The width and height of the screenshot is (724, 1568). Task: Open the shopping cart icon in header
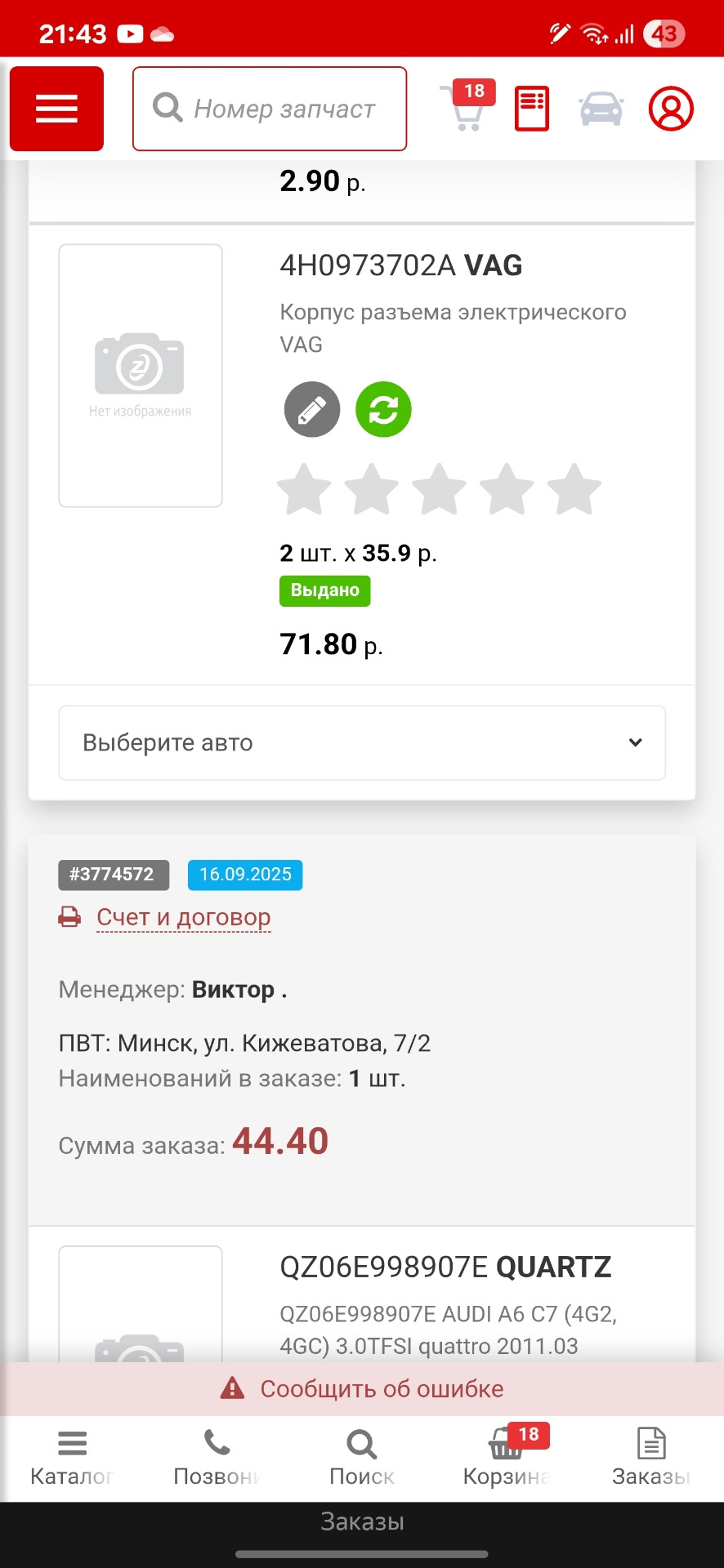click(466, 109)
